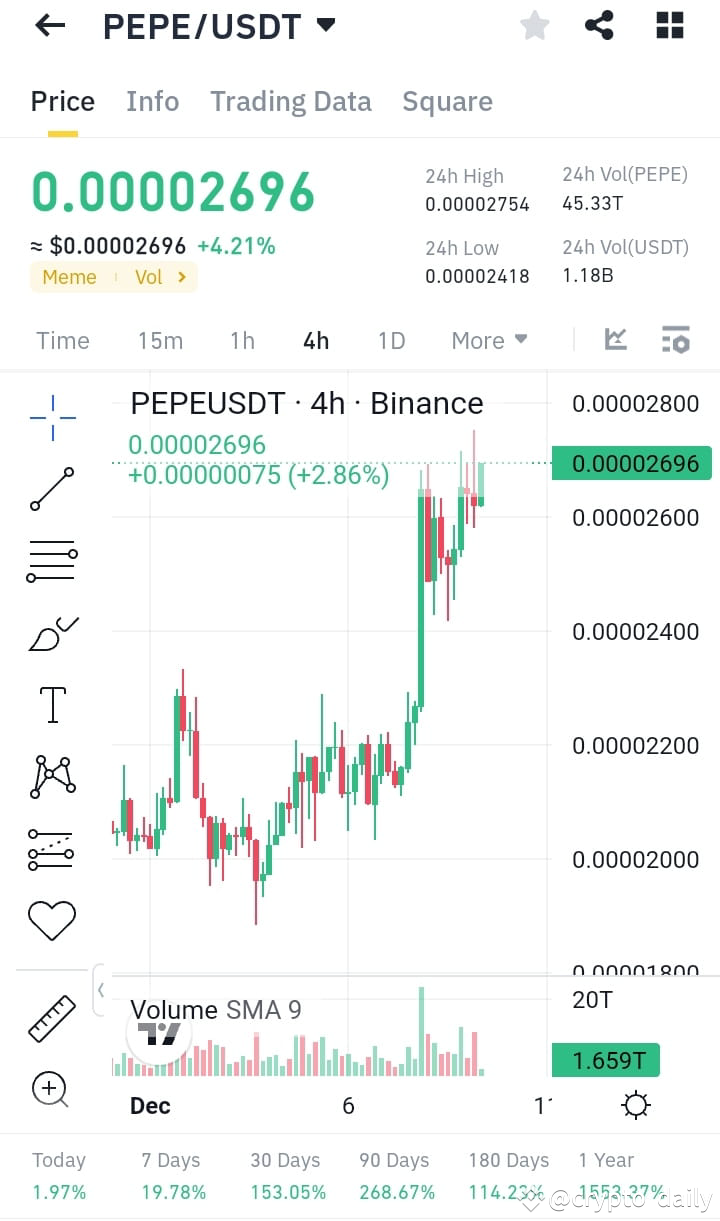Toggle the star to favorite PEPE/USDT

pos(534,26)
